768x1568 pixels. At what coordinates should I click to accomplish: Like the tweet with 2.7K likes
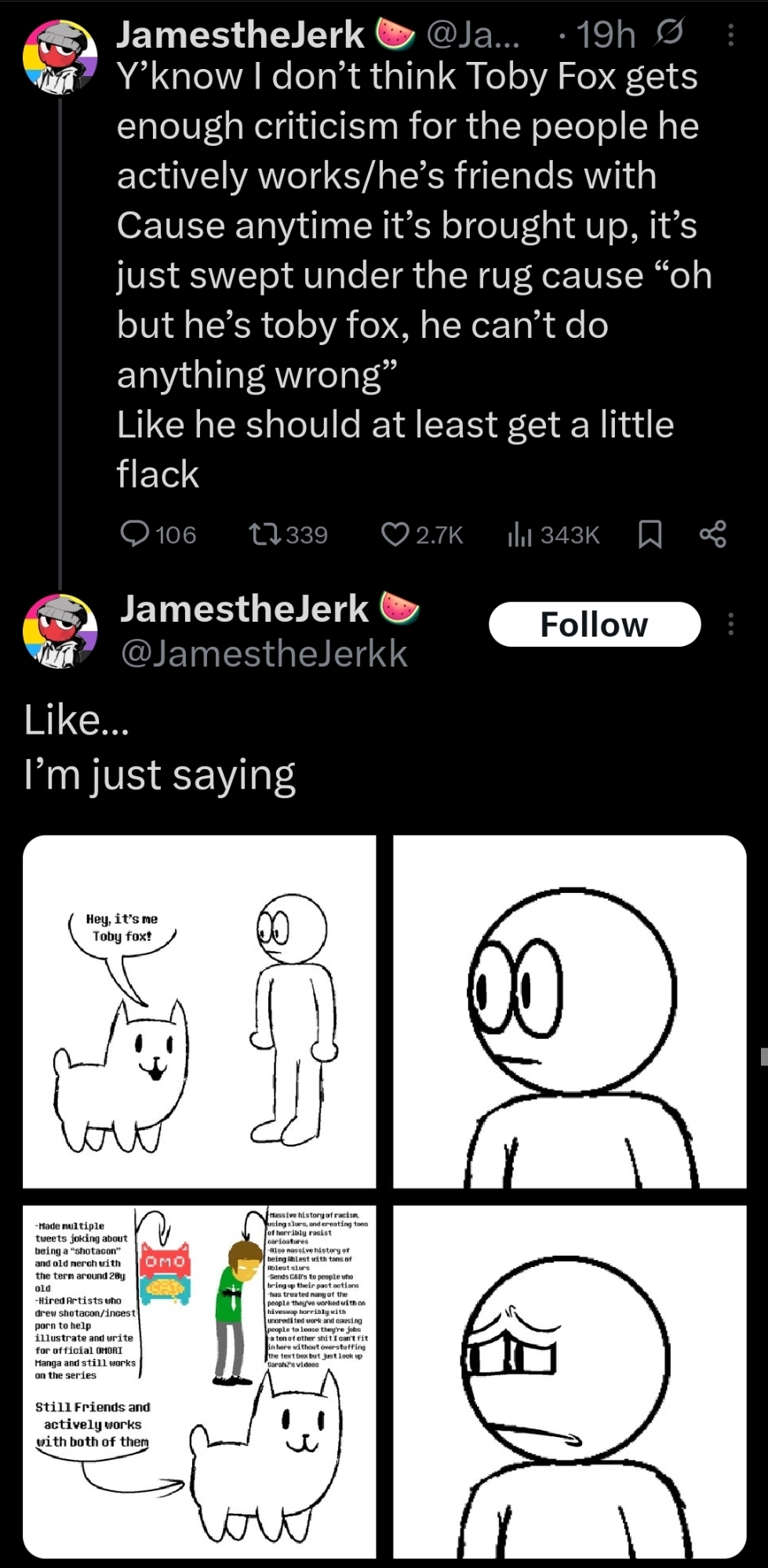[x=395, y=535]
